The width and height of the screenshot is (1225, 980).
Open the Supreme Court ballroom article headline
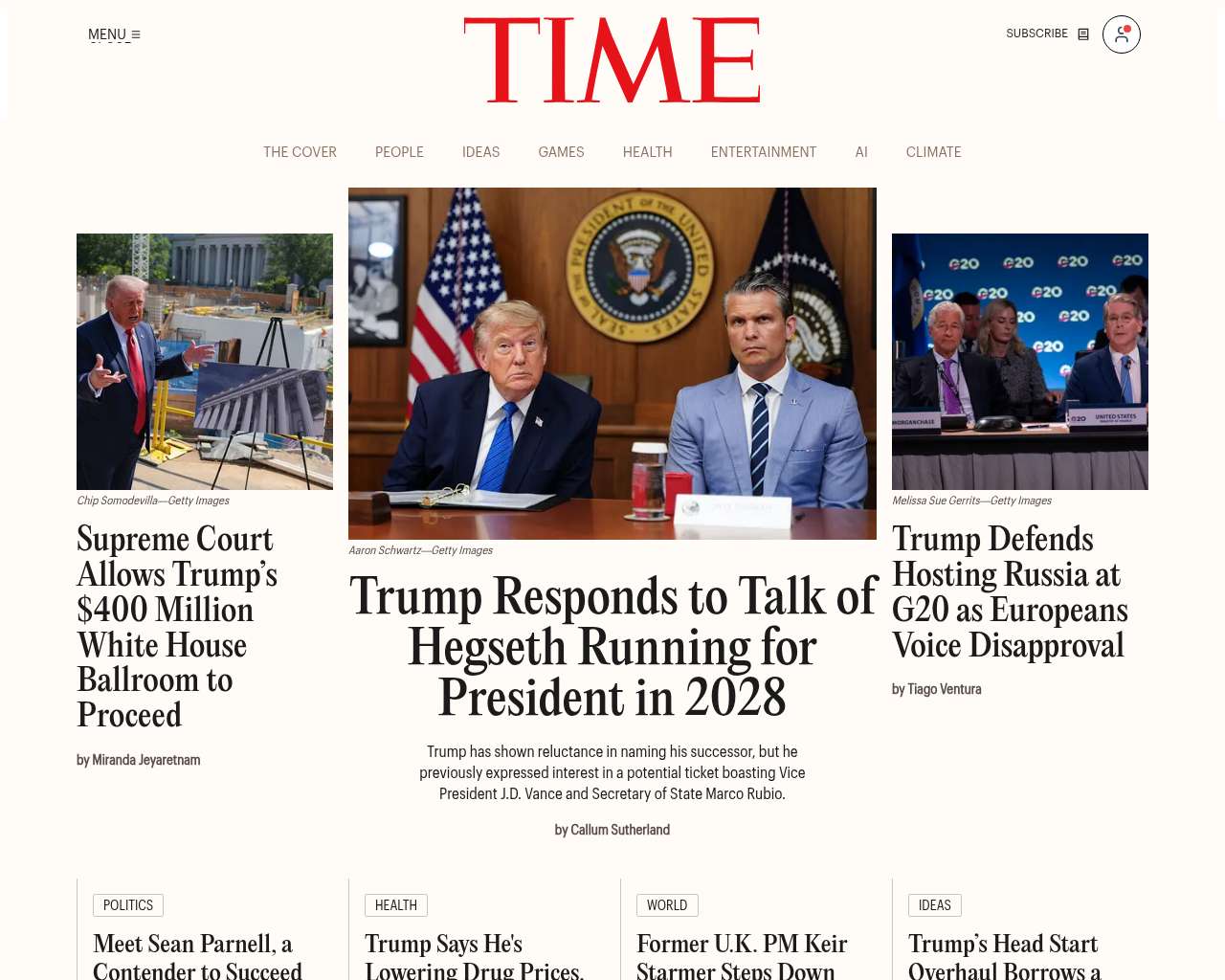coord(177,627)
